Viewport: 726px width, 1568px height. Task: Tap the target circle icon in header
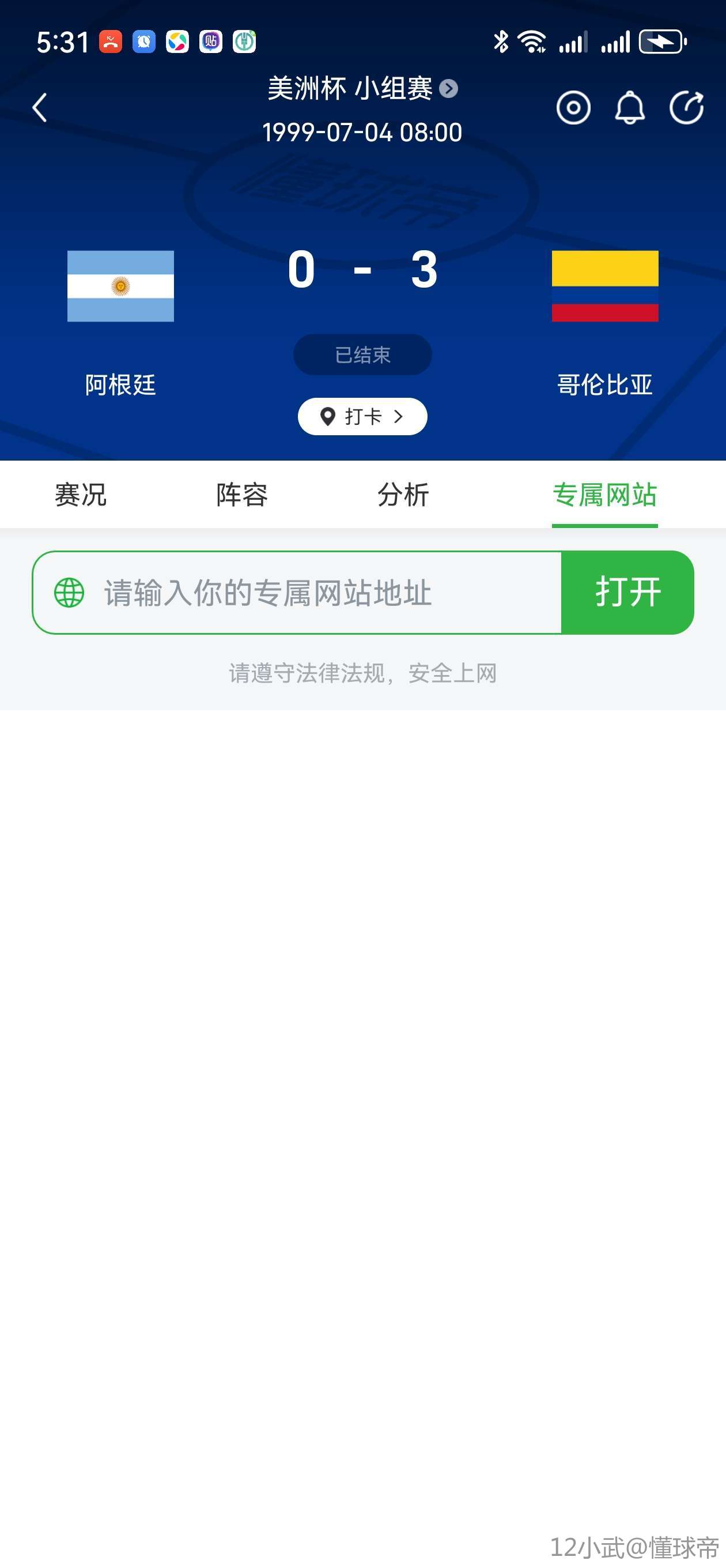click(x=573, y=108)
